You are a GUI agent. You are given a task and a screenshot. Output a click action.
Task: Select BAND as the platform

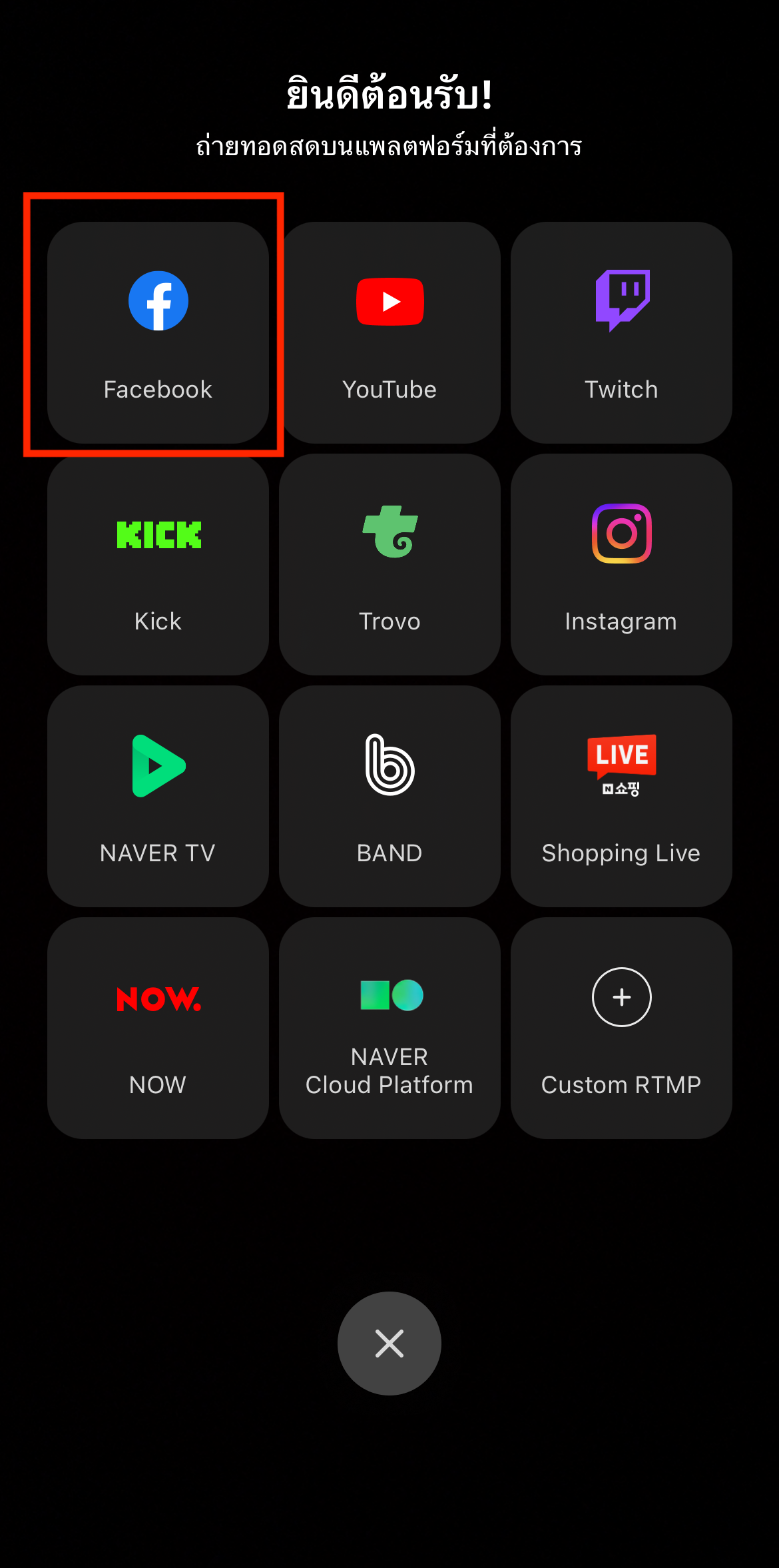coord(389,796)
